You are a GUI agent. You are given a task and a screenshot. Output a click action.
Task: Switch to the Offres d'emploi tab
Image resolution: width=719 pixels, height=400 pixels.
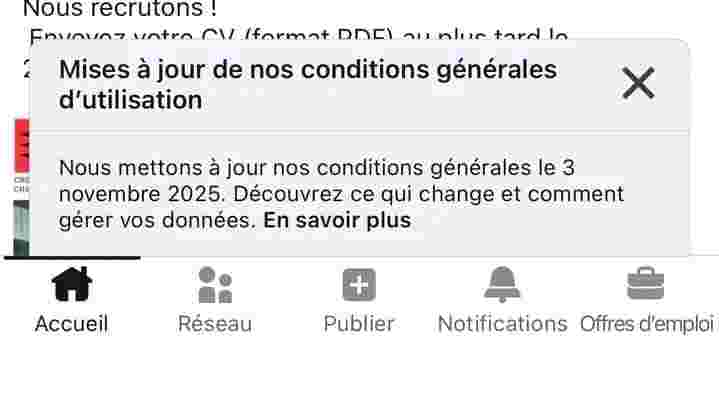(647, 300)
